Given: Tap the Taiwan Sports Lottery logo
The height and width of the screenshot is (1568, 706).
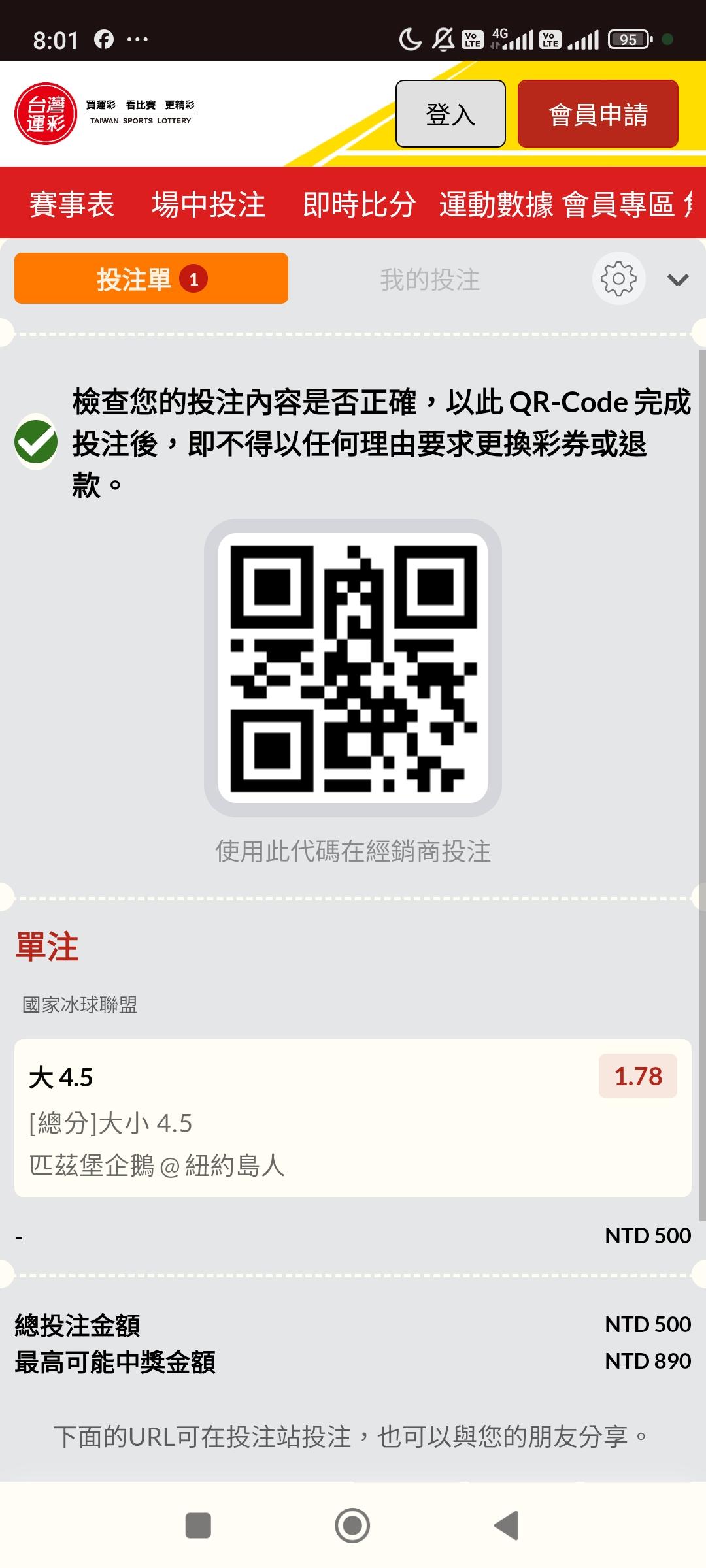Looking at the screenshot, I should 105,114.
